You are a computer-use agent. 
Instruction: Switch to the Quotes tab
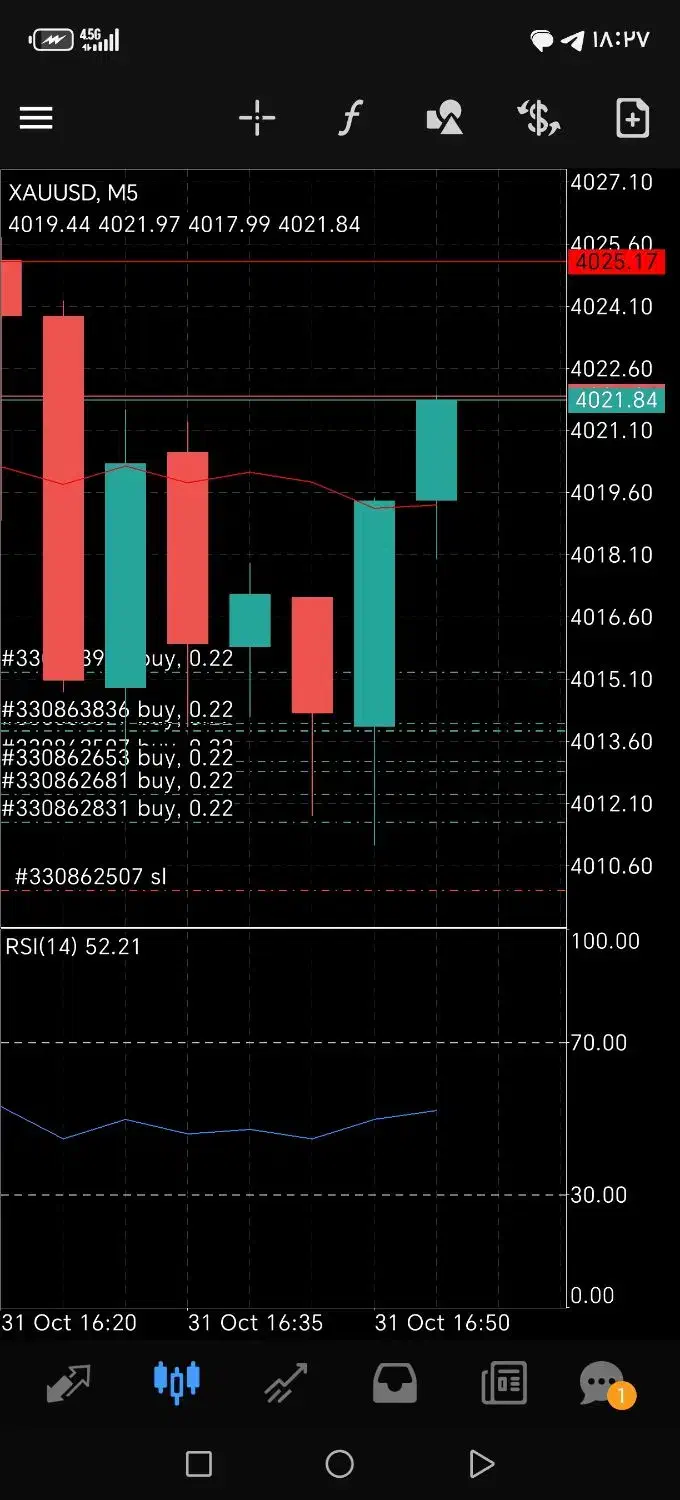pos(68,1384)
